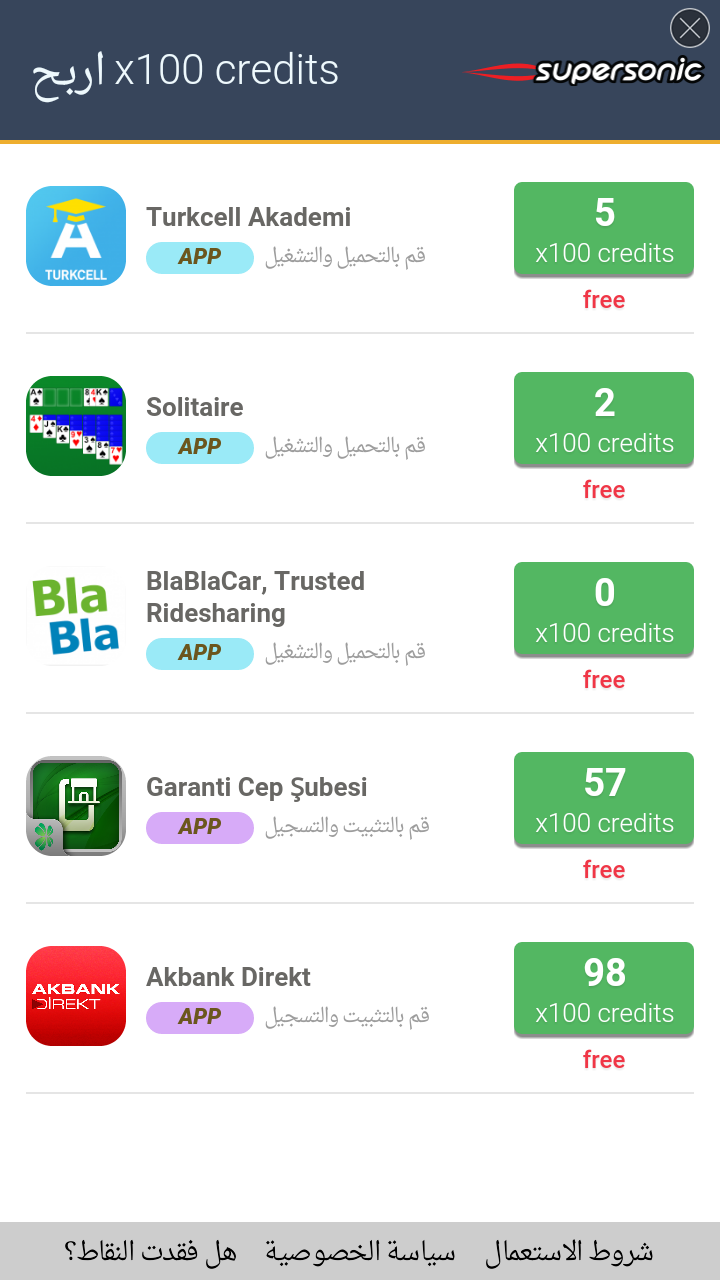Open the lost points help link (هل فقدت النقاط؟)
Image resolution: width=720 pixels, height=1280 pixels.
[150, 1251]
